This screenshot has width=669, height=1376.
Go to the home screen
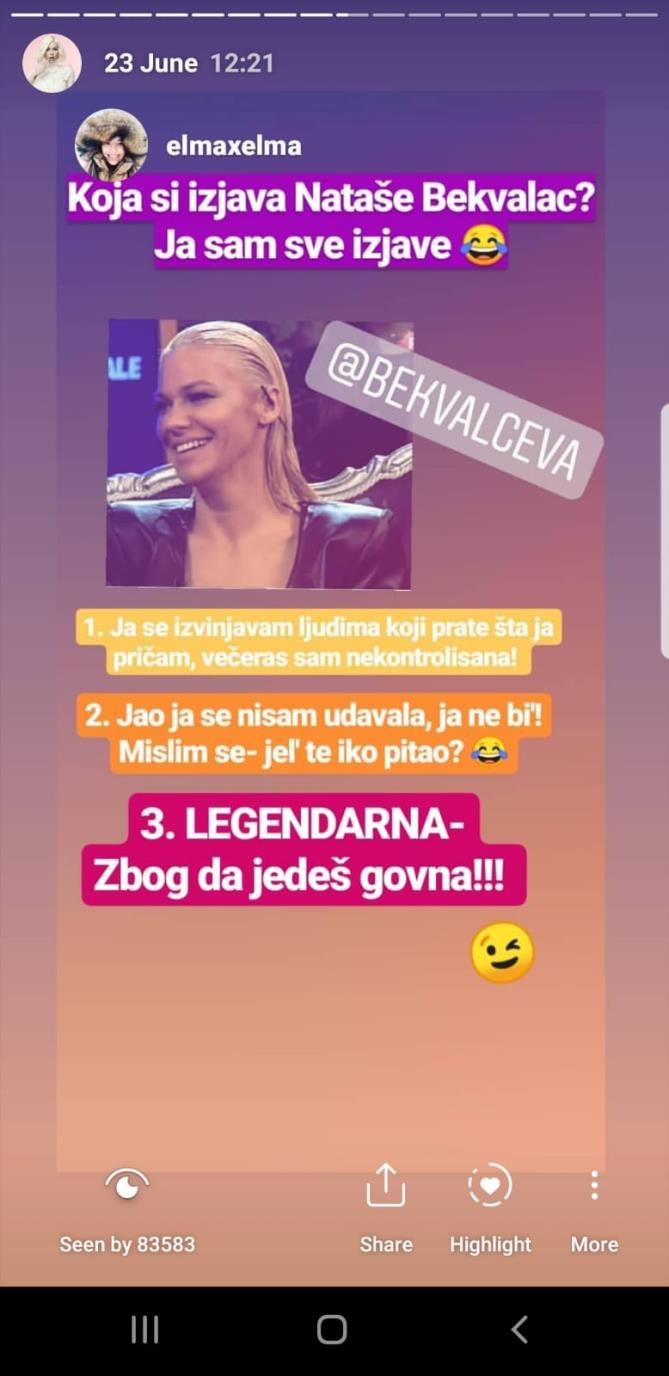click(x=332, y=1329)
